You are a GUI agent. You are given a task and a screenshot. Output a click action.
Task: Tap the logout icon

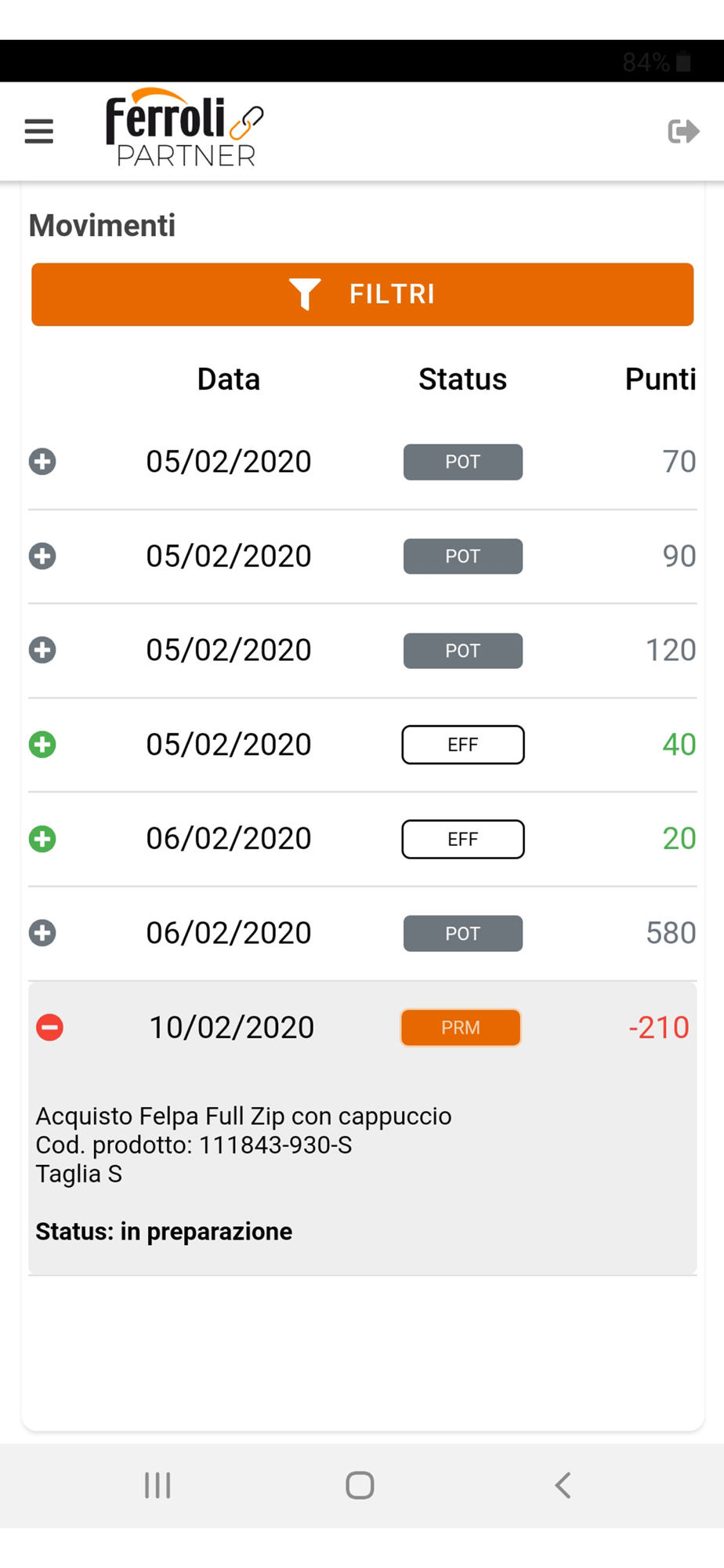[x=683, y=131]
